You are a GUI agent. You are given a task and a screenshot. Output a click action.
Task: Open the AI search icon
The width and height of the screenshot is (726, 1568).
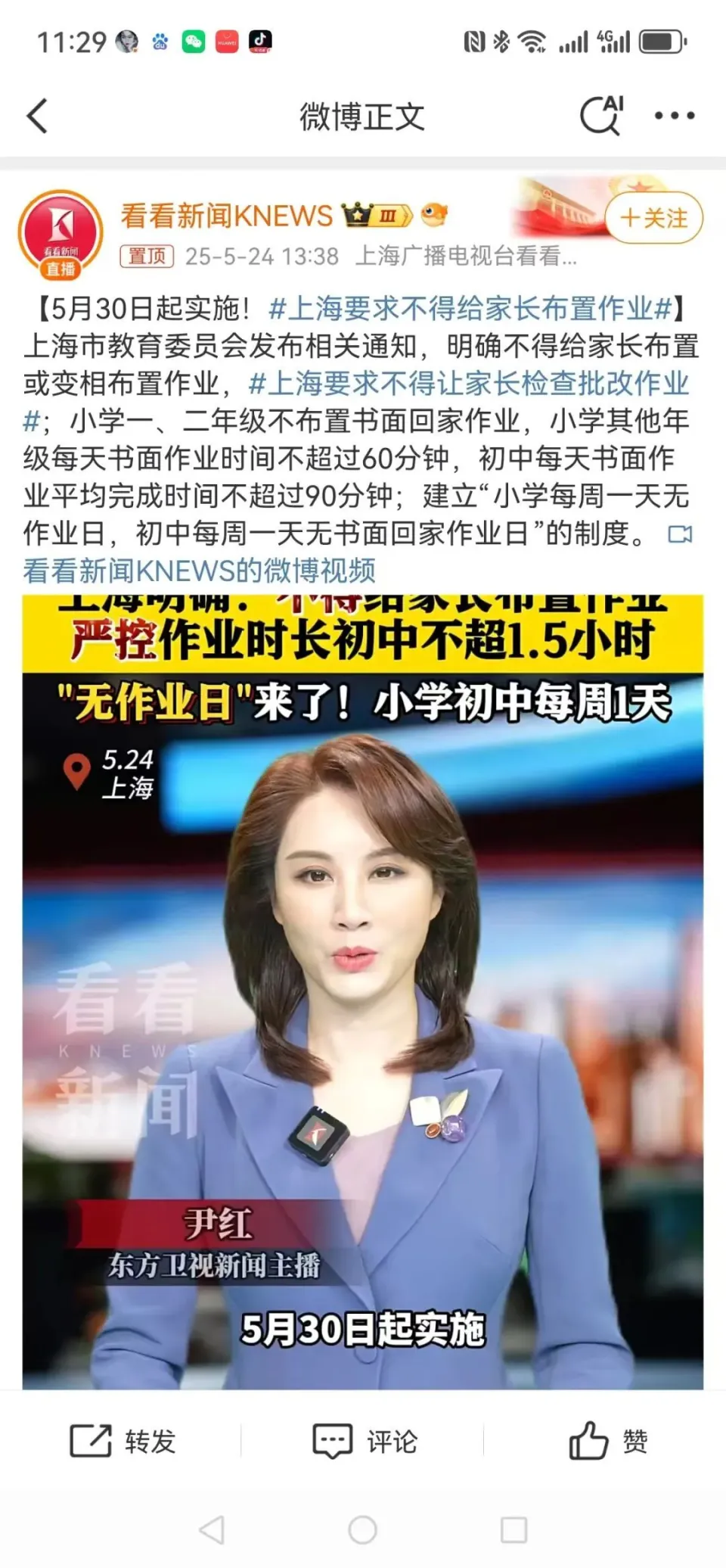[601, 116]
